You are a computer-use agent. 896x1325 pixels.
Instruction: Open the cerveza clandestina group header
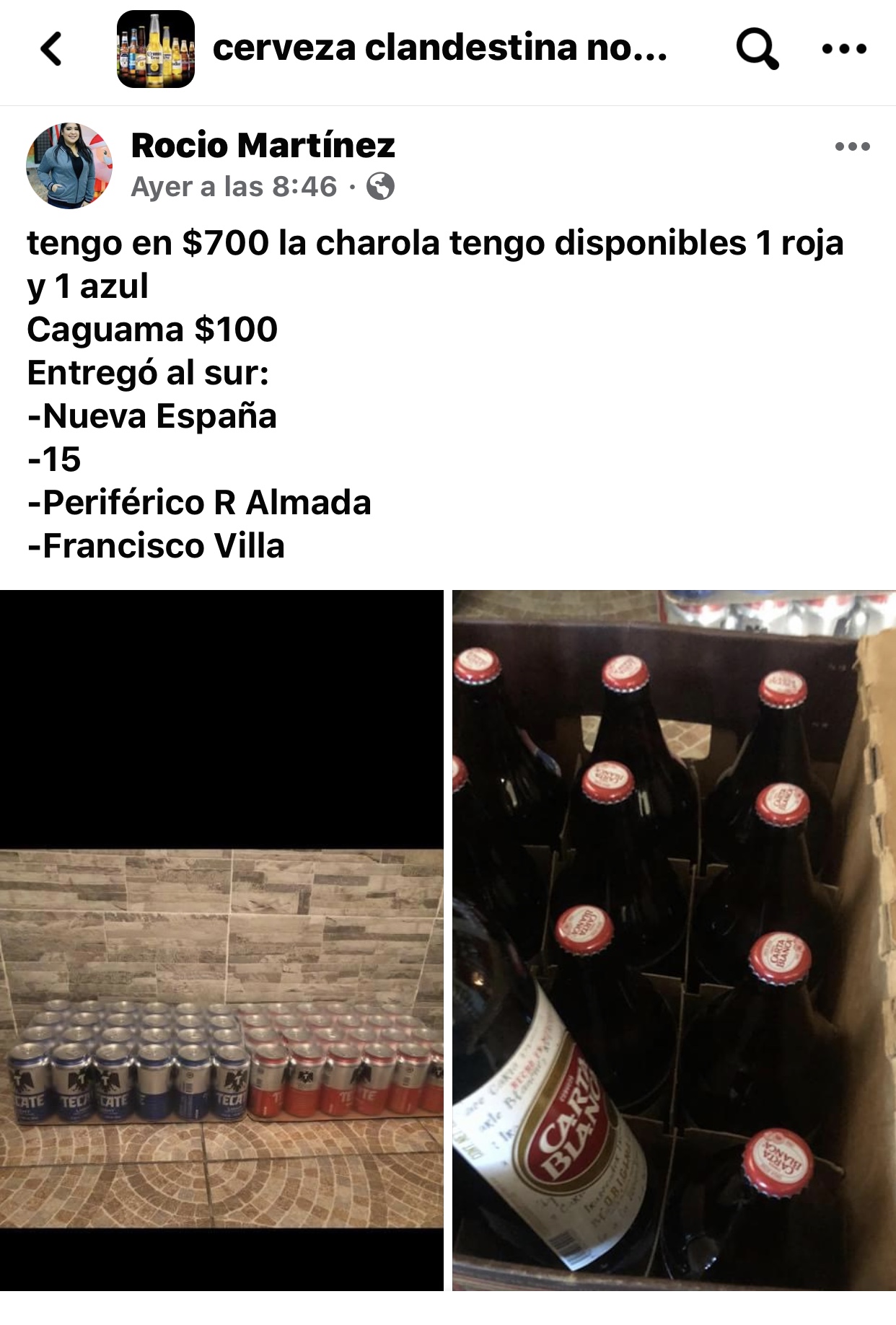[x=439, y=48]
